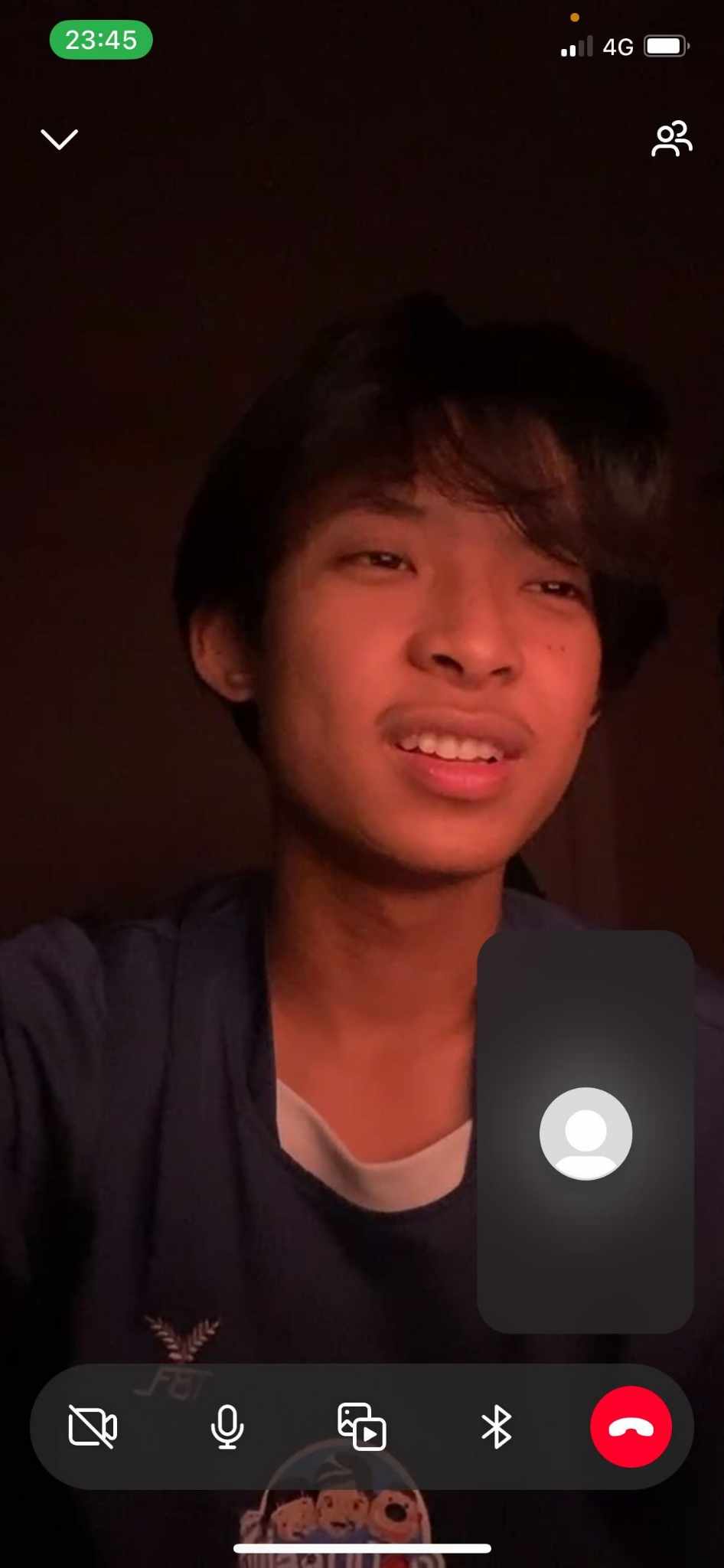Open the call participants list
This screenshot has width=724, height=1568.
(671, 139)
